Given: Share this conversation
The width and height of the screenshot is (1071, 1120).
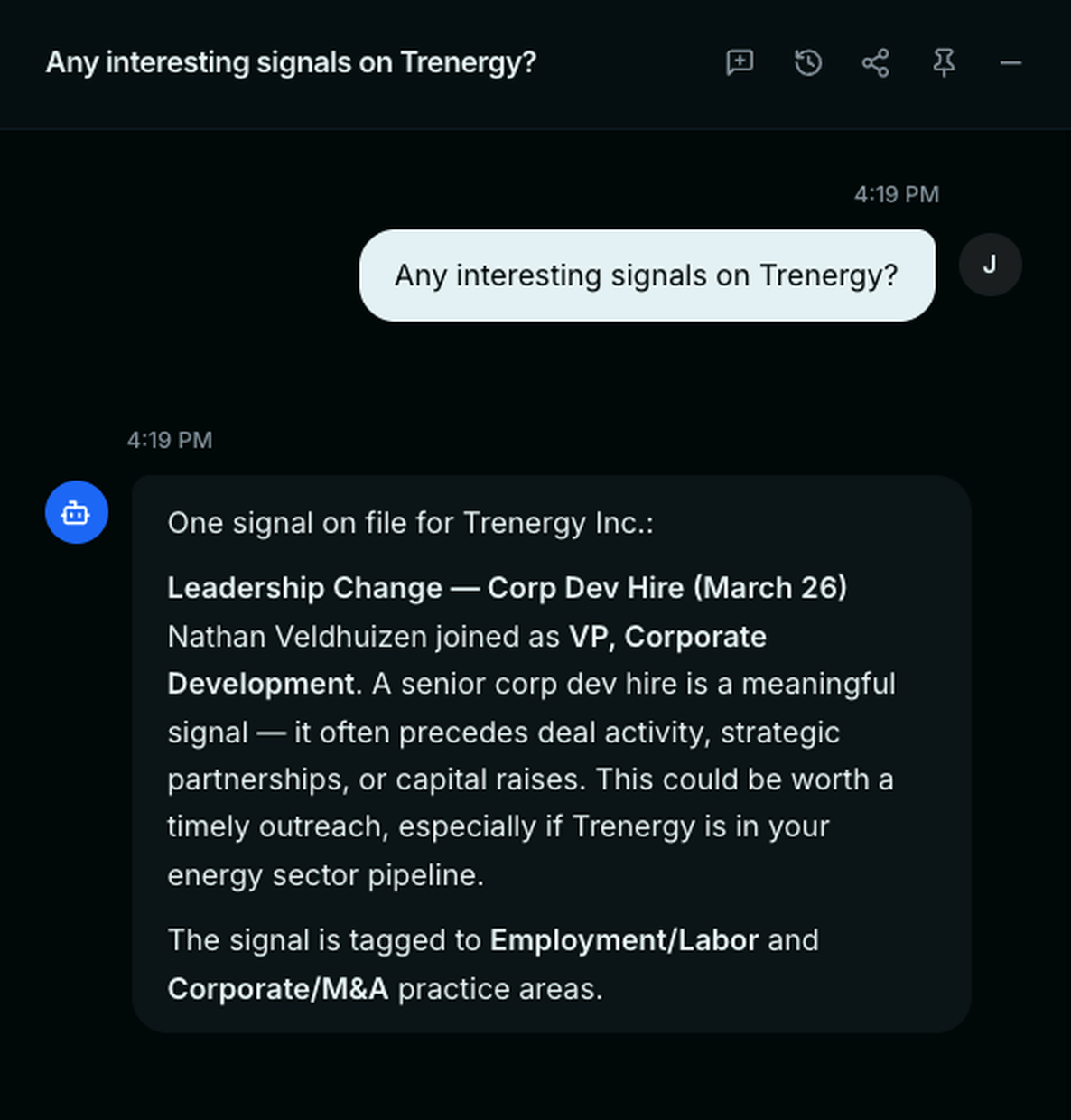Looking at the screenshot, I should [875, 62].
